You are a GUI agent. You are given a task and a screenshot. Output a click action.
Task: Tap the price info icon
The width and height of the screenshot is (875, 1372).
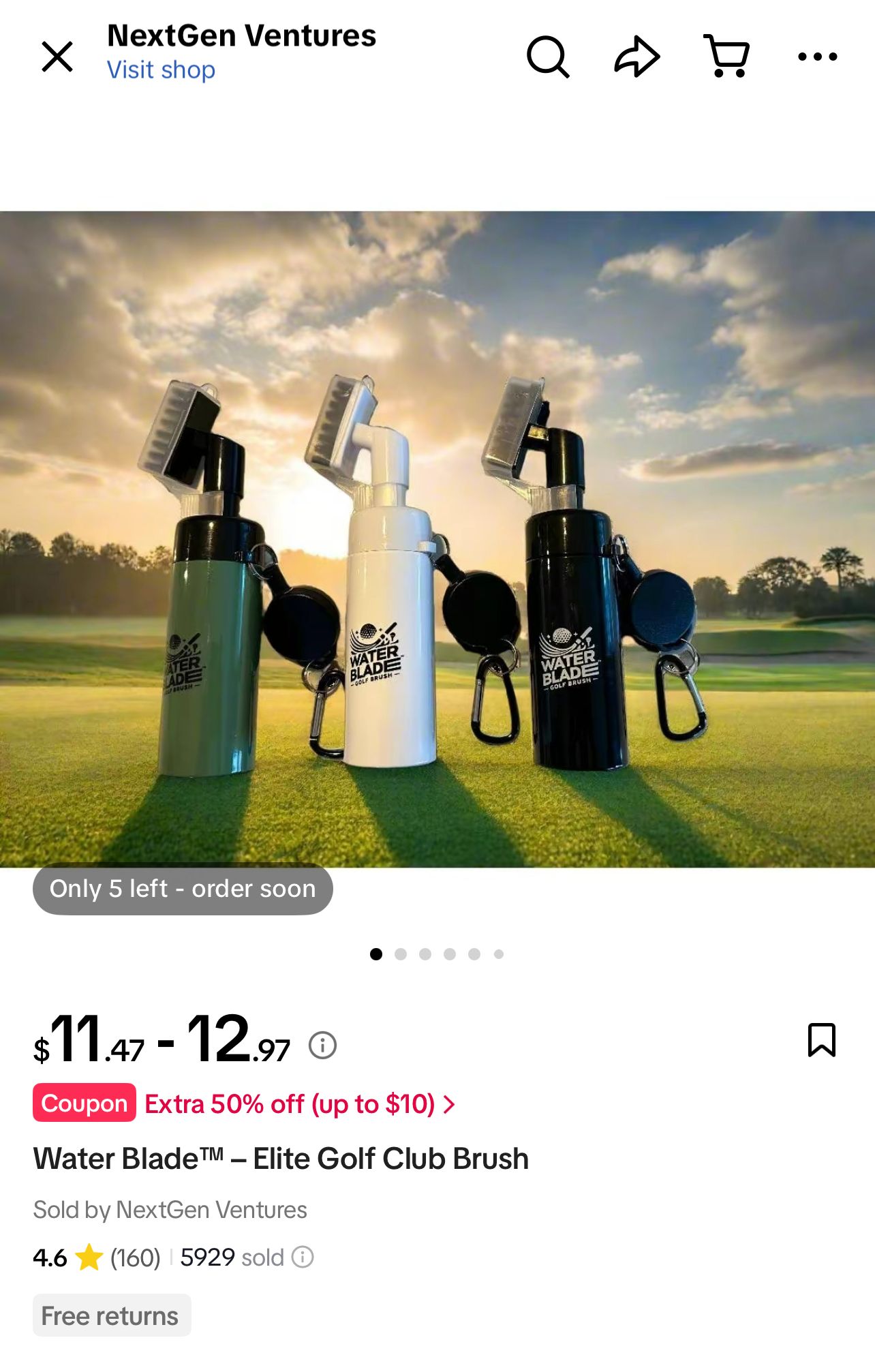coord(322,1045)
